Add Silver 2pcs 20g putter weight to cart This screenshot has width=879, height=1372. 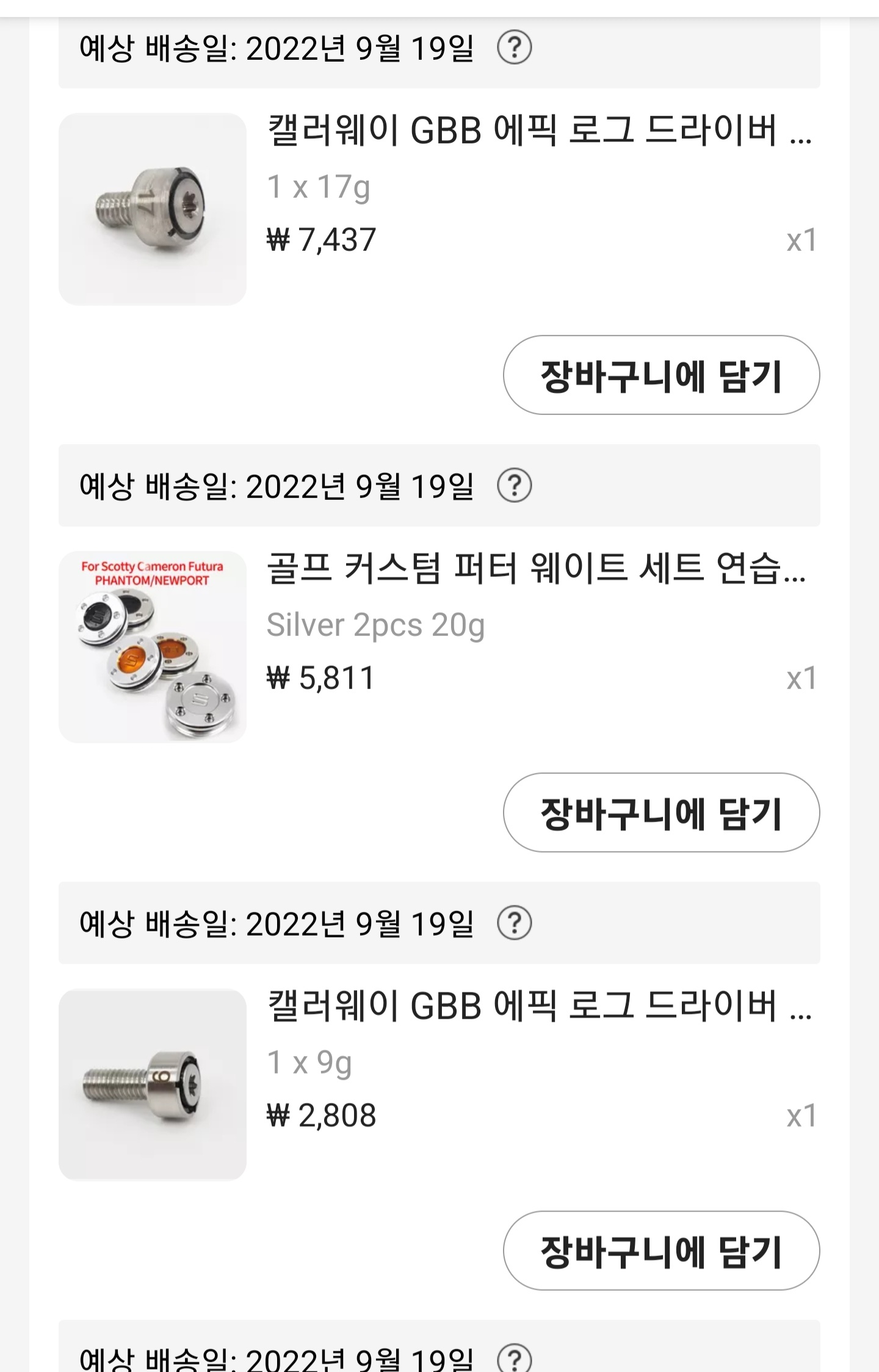[x=661, y=812]
